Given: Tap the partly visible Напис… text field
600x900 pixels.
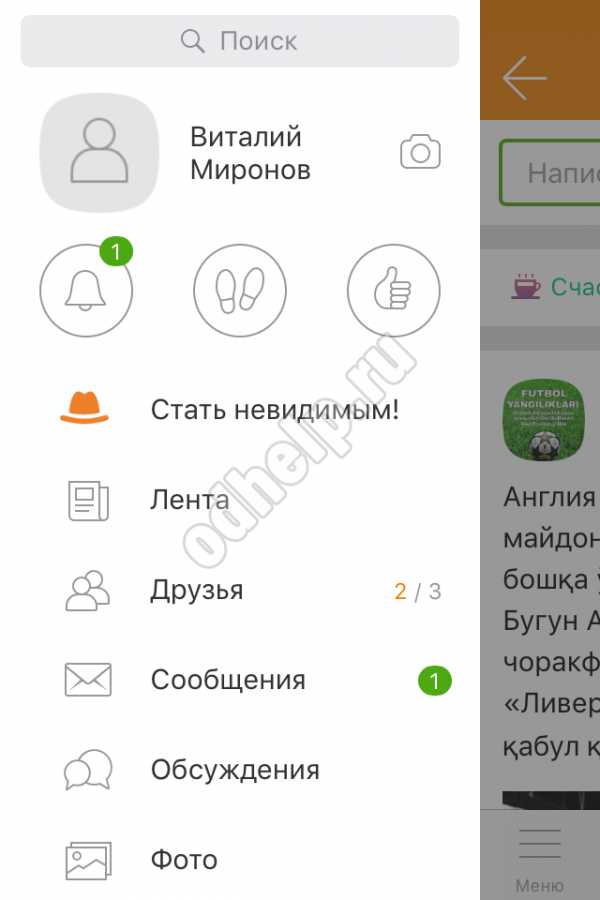Looking at the screenshot, I should tap(550, 172).
